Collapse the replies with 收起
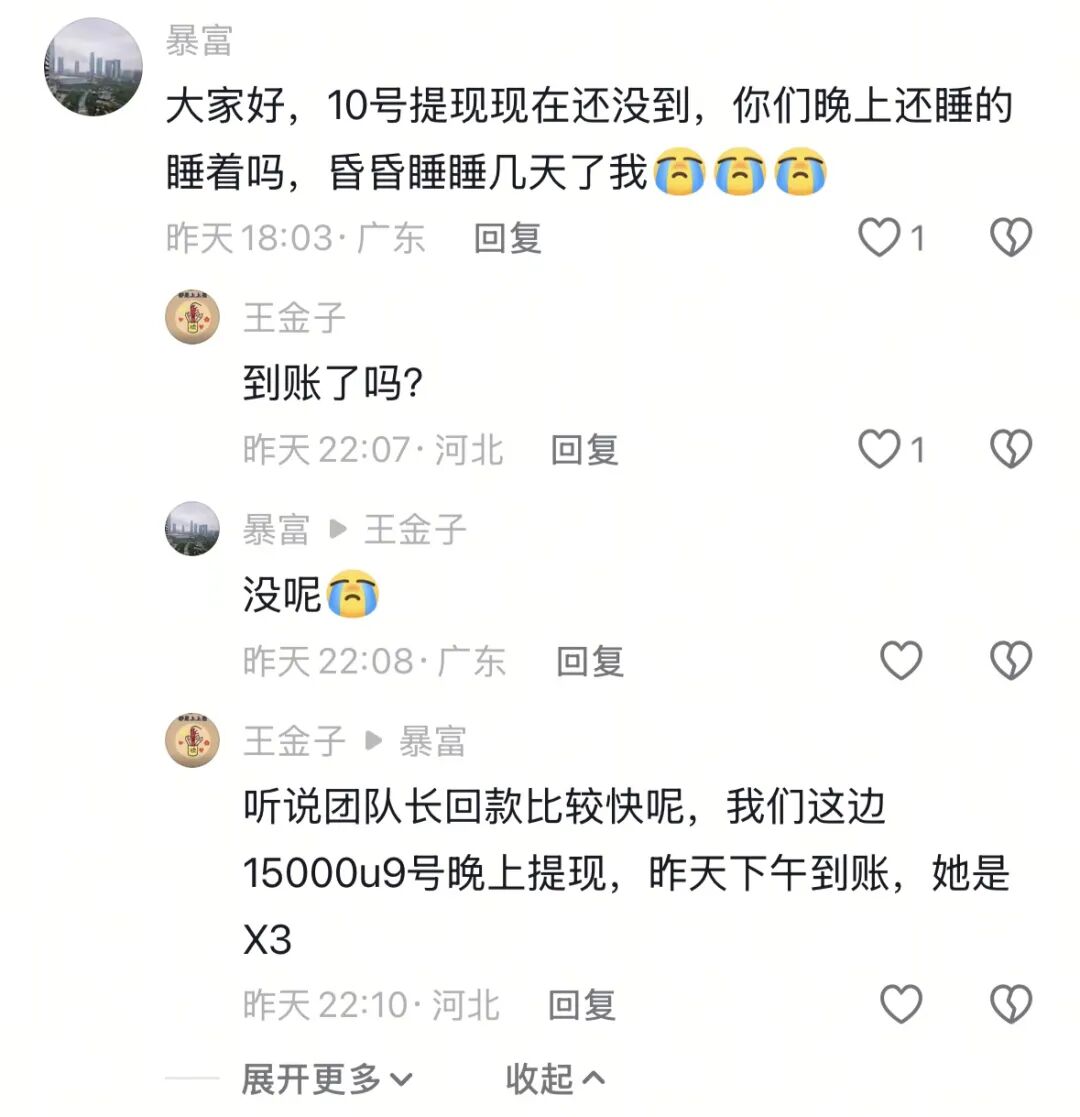Screen dimensions: 1080x1117 click(x=555, y=1079)
